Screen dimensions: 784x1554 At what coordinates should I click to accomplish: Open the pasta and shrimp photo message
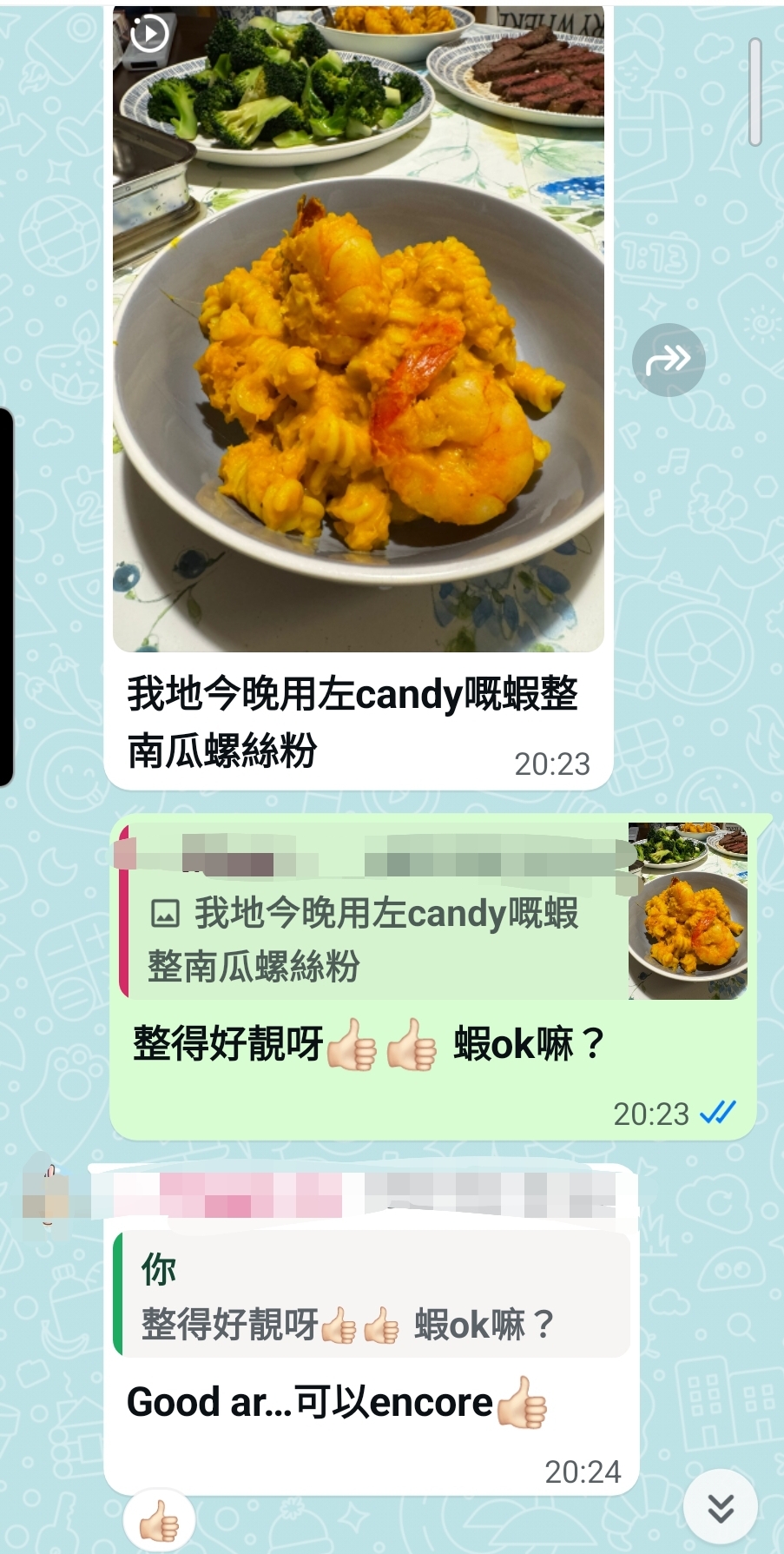click(x=359, y=327)
